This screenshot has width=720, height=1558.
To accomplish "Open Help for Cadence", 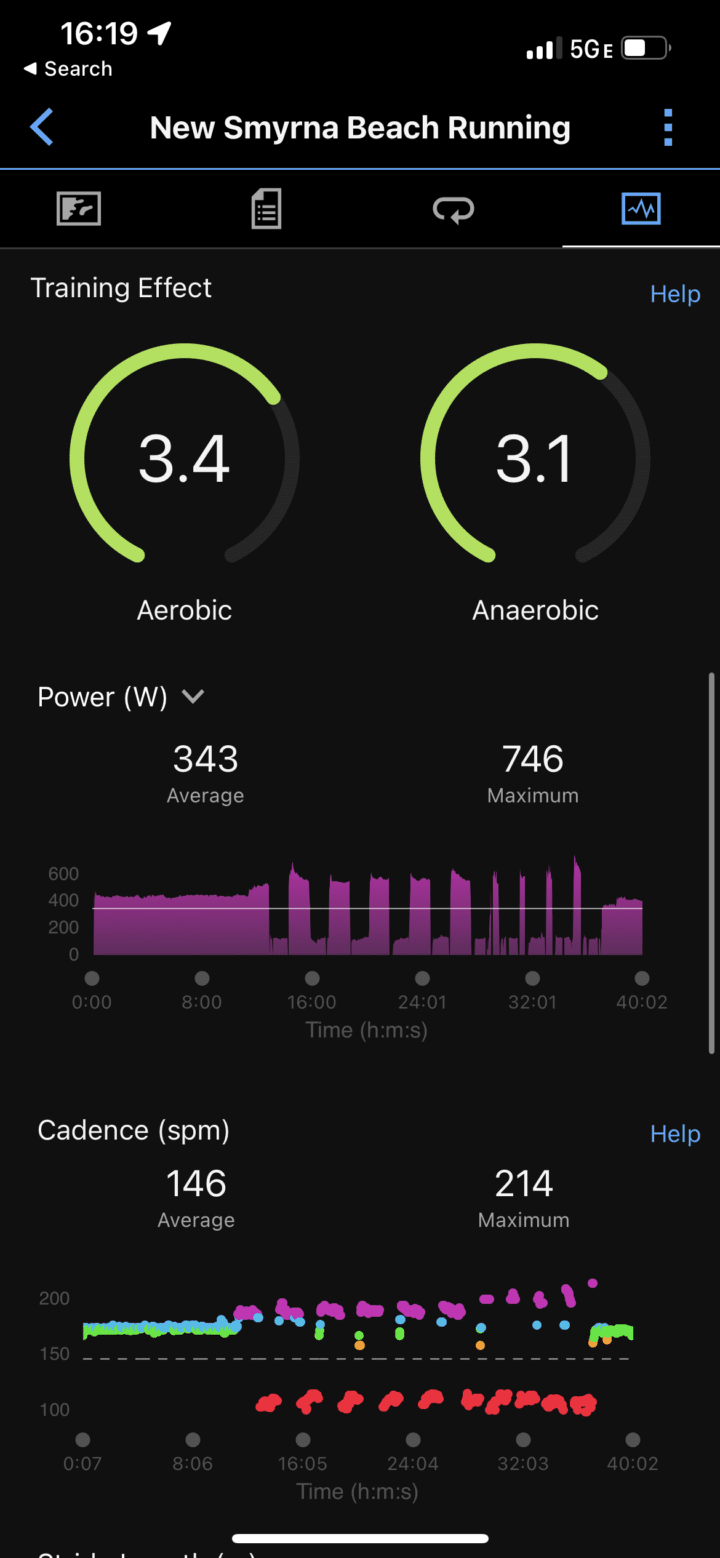I will 675,1134.
